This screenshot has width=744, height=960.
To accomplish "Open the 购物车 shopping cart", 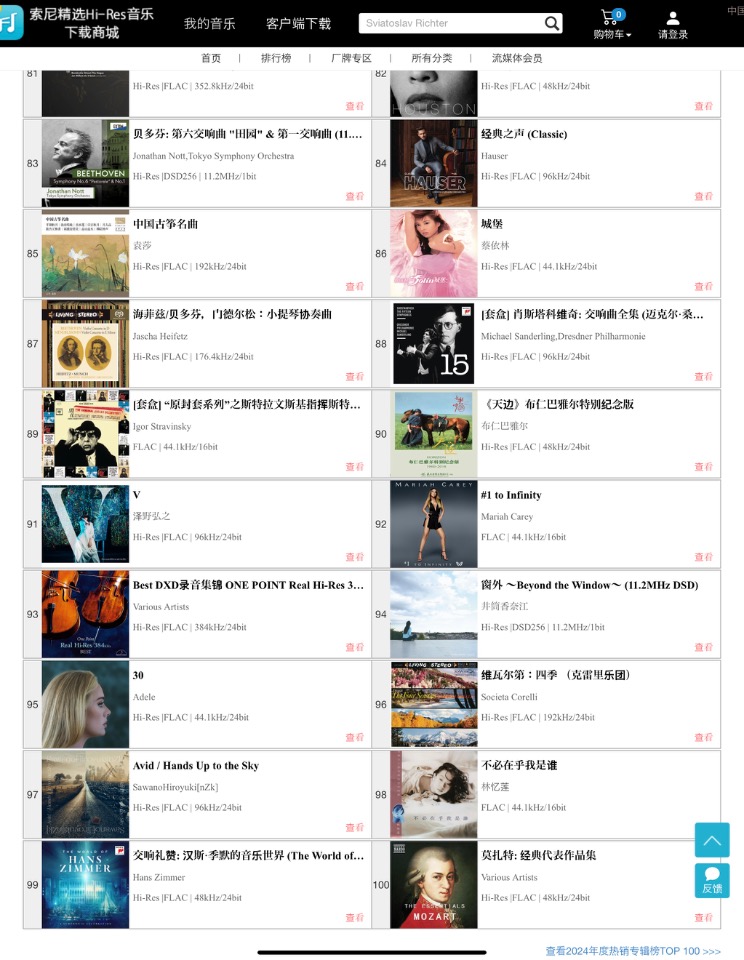I will tap(612, 24).
